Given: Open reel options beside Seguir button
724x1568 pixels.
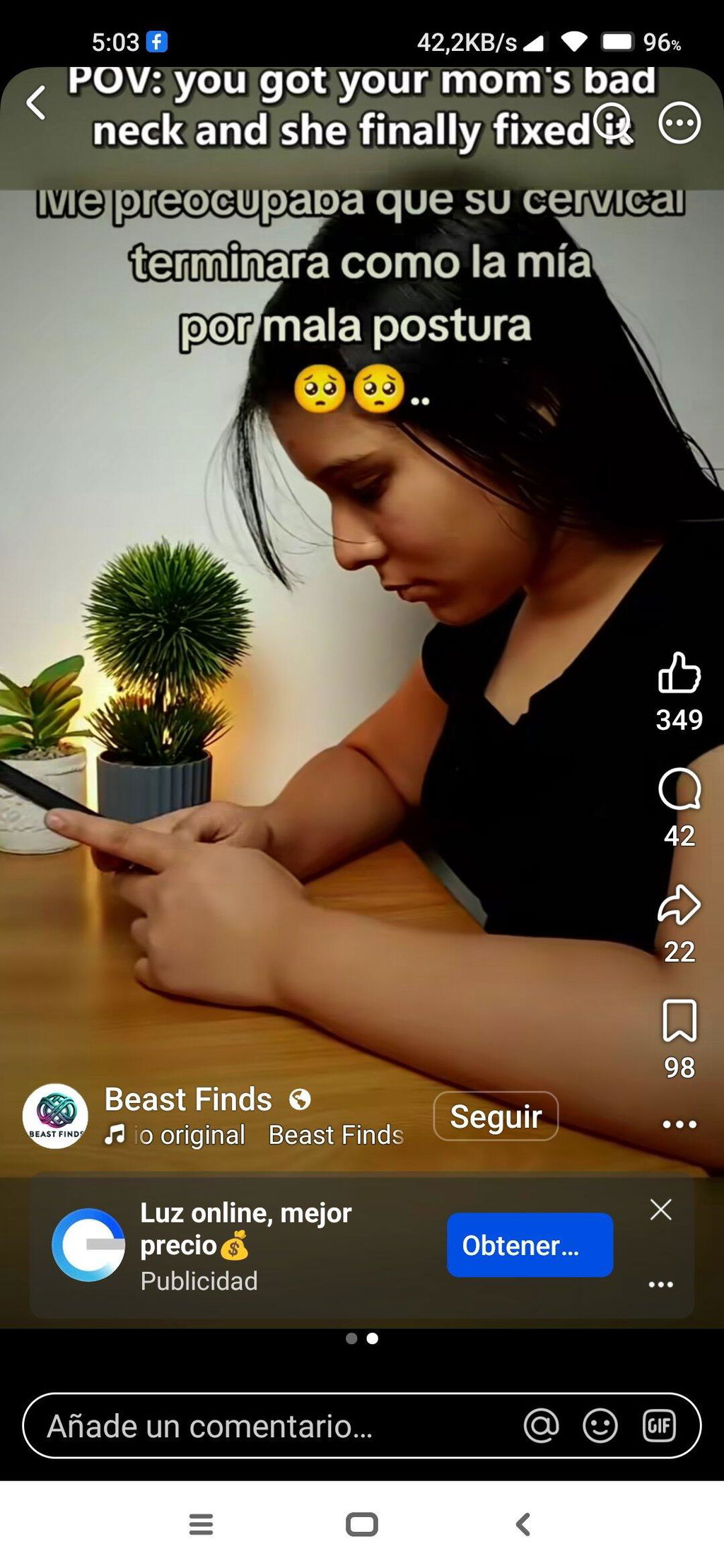Looking at the screenshot, I should click(x=679, y=1124).
